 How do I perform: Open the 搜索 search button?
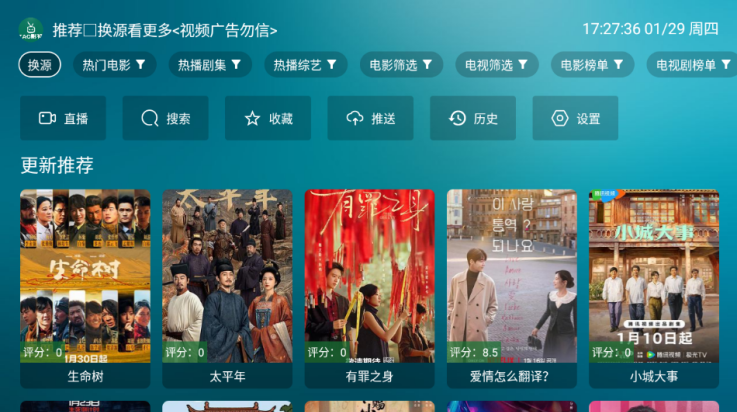[x=166, y=118]
